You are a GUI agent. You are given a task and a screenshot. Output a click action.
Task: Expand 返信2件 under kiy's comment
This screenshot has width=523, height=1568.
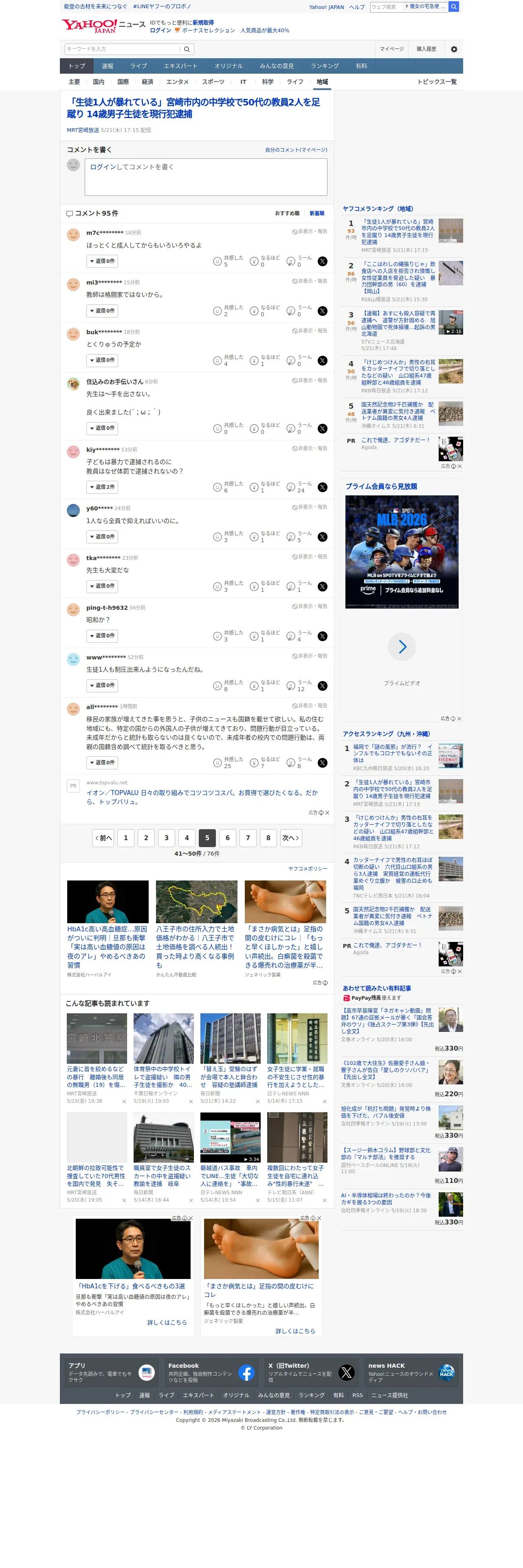point(102,488)
